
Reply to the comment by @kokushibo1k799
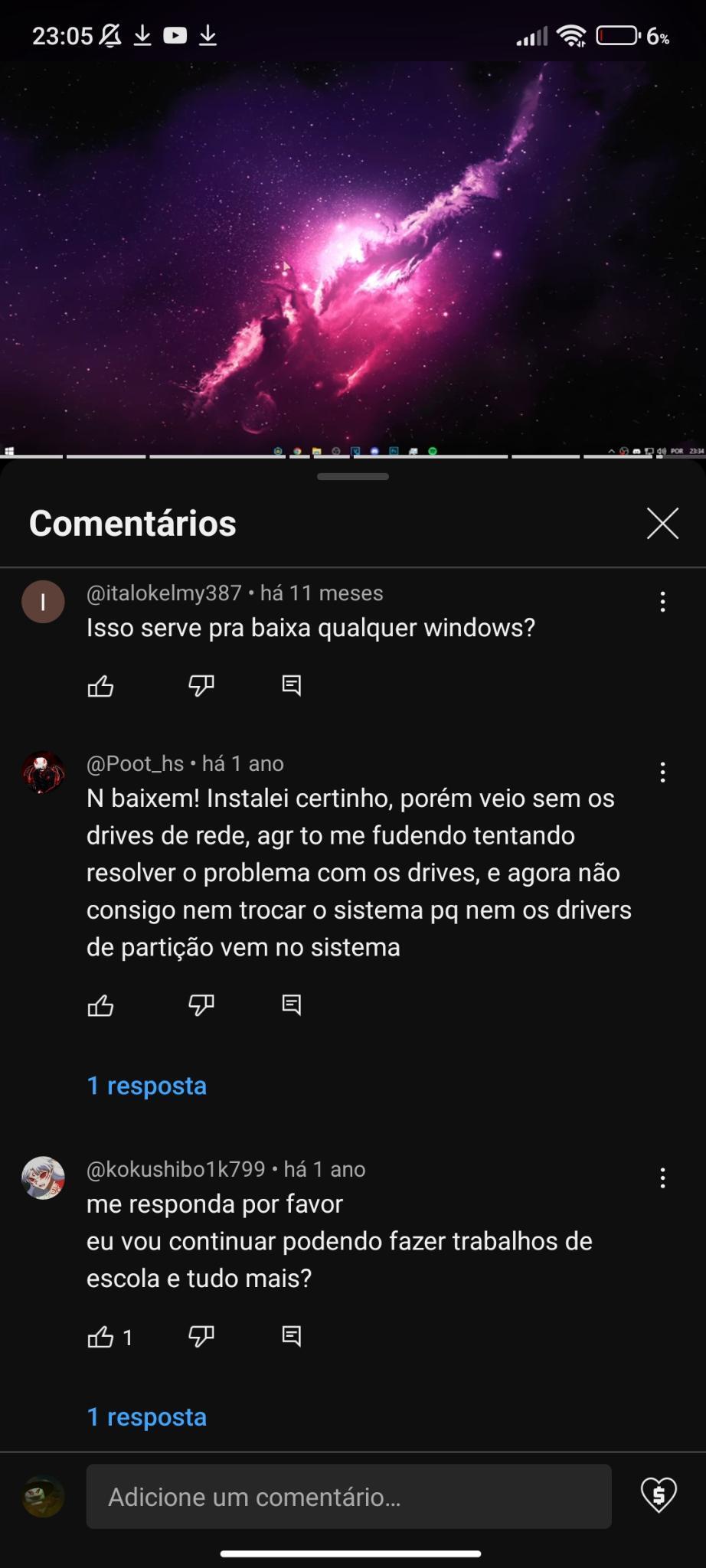291,1338
